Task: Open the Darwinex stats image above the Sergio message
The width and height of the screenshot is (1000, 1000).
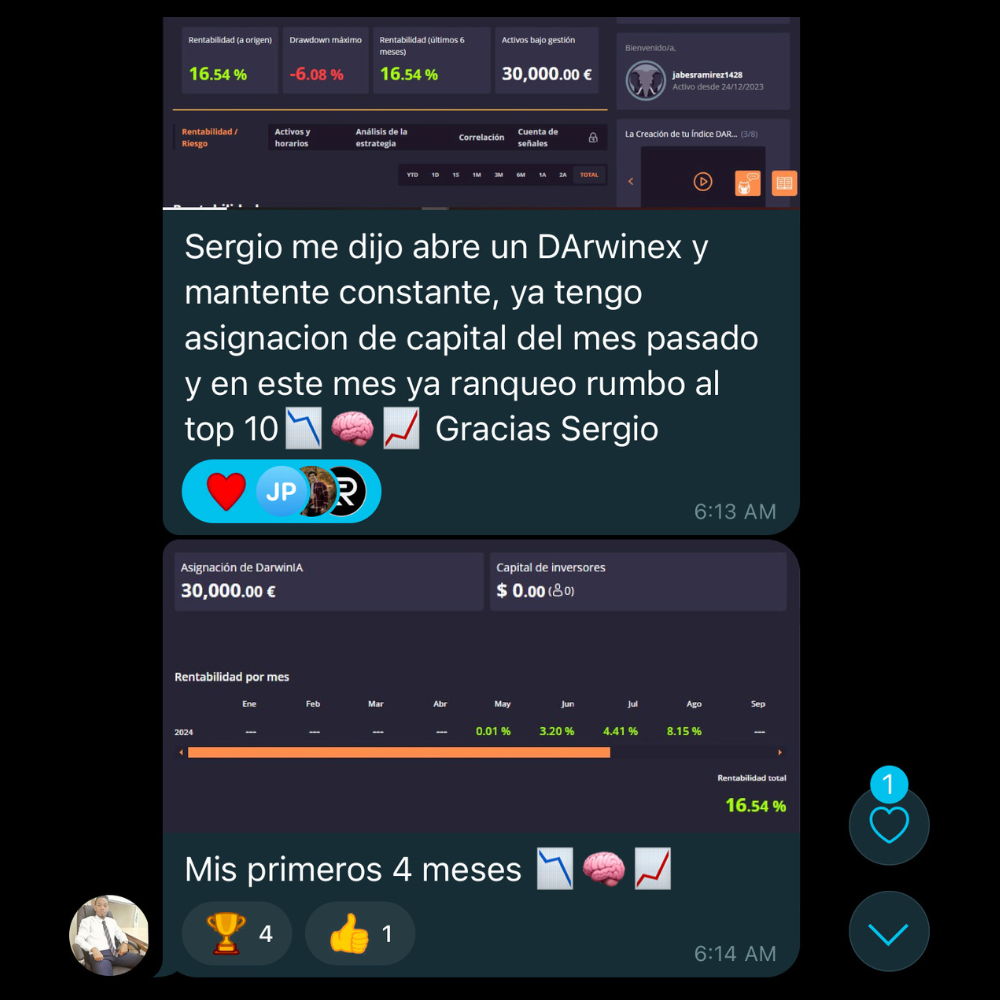Action: pyautogui.click(x=480, y=110)
